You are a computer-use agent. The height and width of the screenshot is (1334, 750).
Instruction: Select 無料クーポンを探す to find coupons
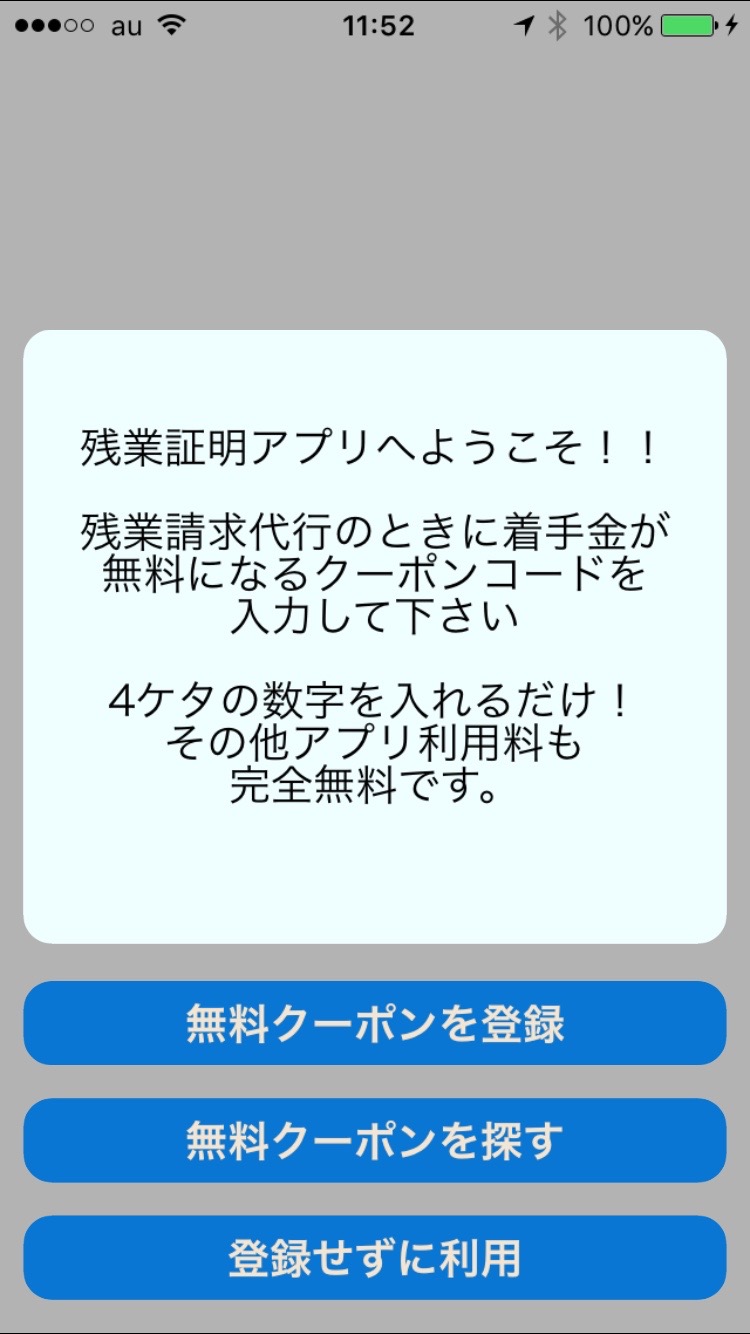[x=375, y=1140]
